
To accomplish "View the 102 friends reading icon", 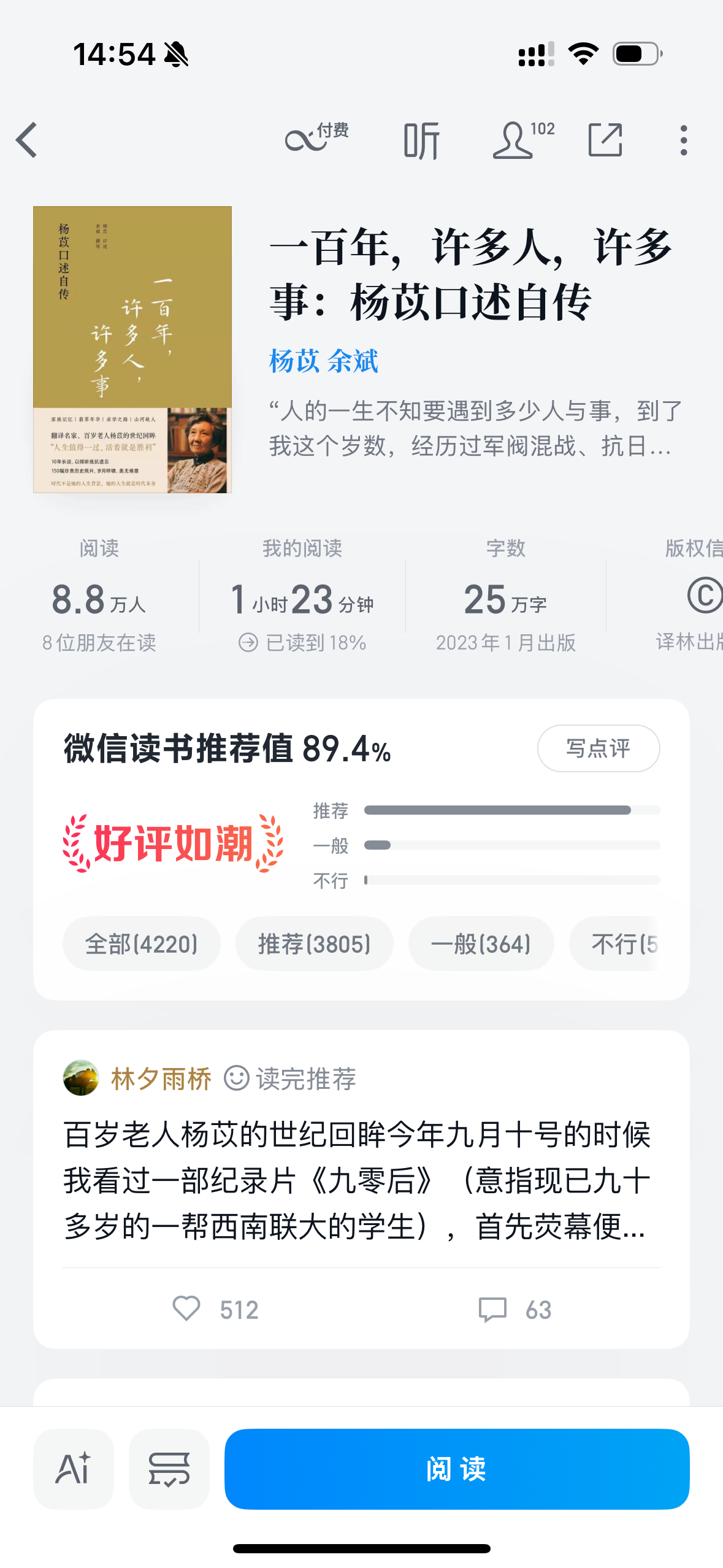I will [524, 140].
